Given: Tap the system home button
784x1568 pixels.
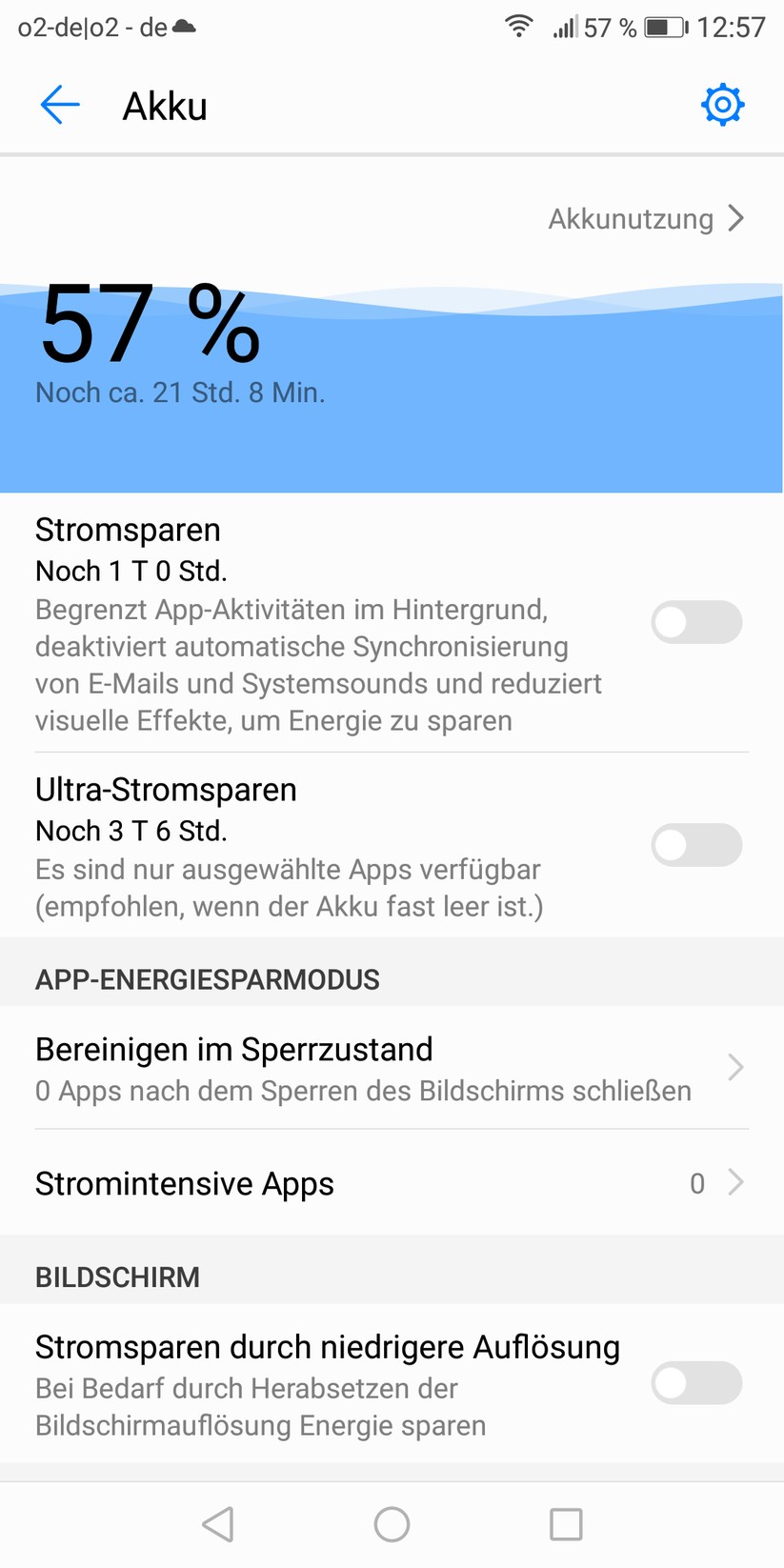Looking at the screenshot, I should coord(392,1524).
